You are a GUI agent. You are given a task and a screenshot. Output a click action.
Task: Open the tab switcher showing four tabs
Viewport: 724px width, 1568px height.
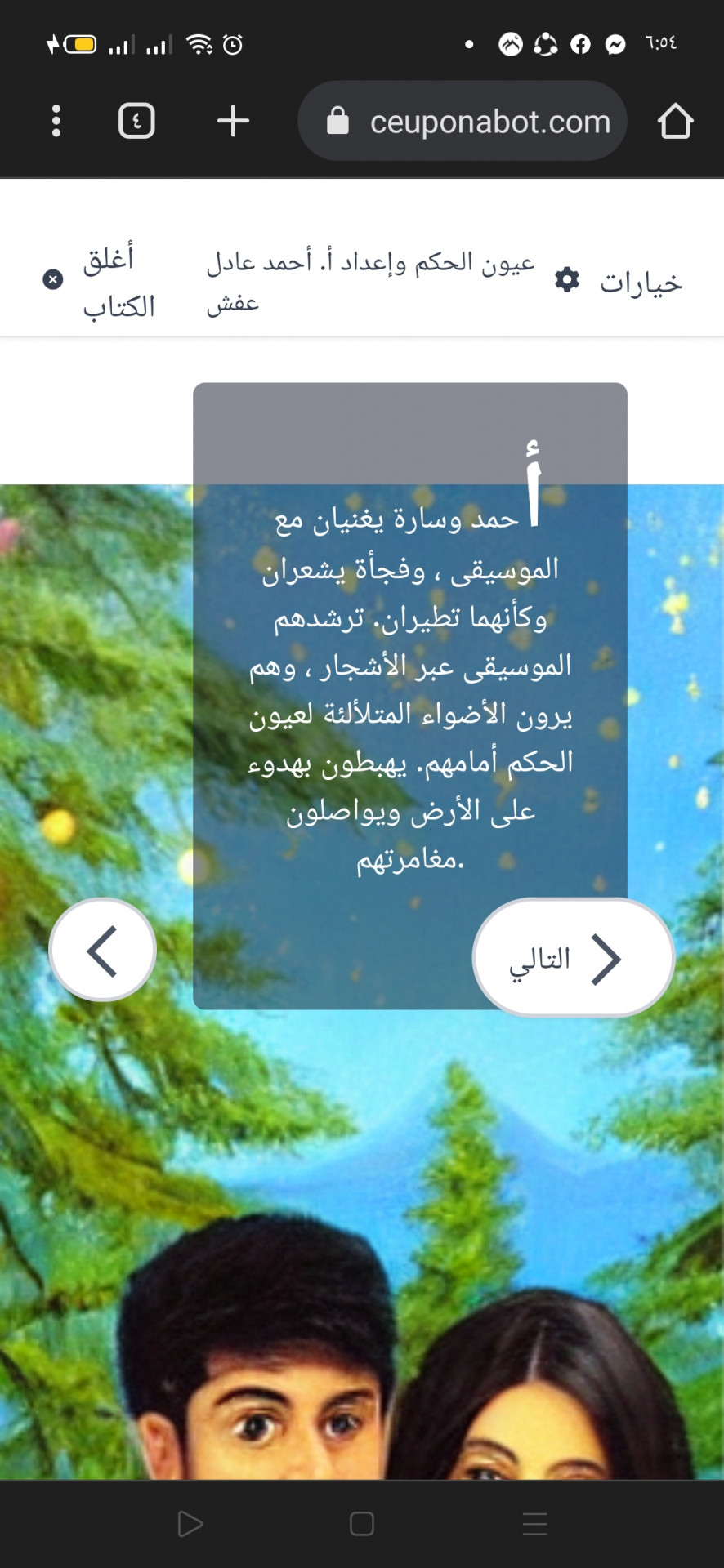click(x=136, y=121)
